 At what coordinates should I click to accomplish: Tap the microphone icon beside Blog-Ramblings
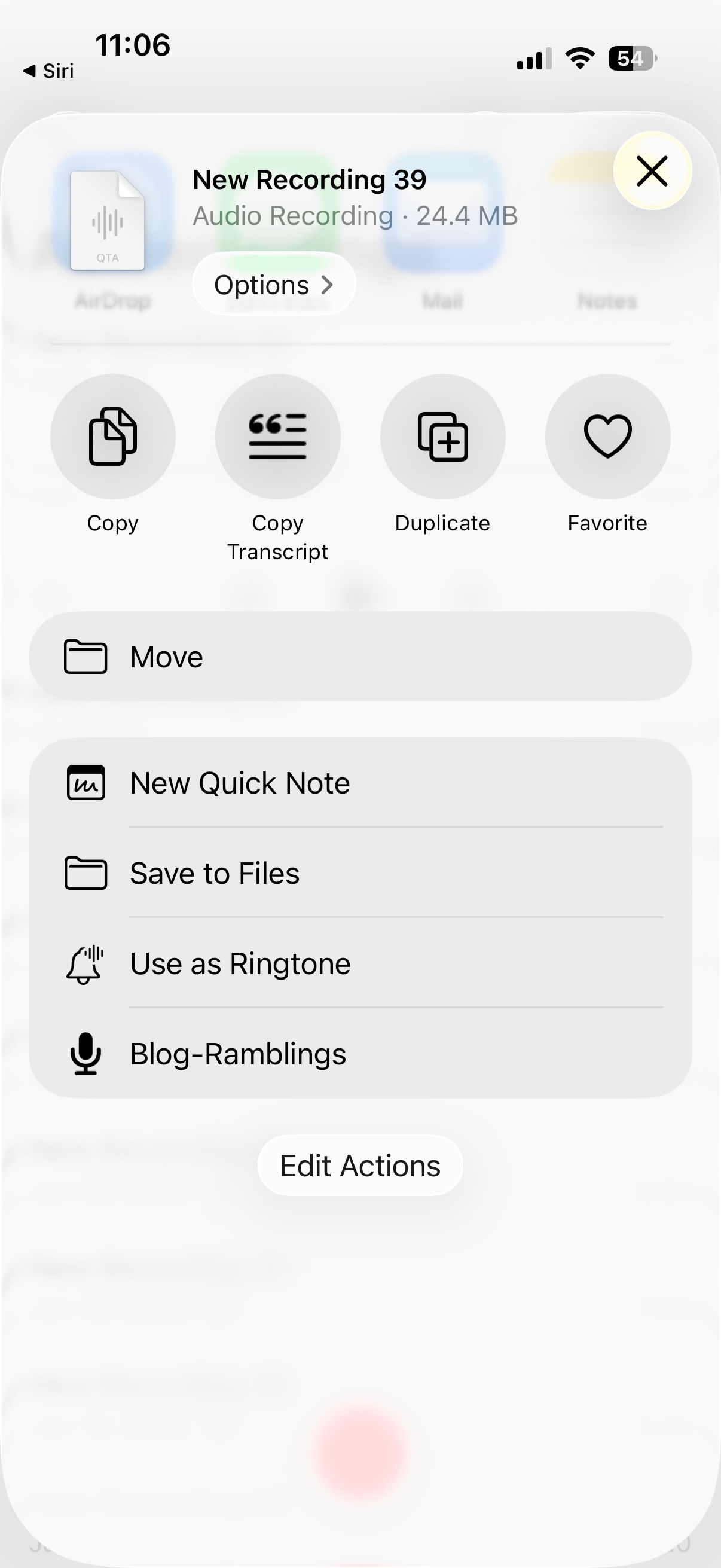tap(85, 1054)
